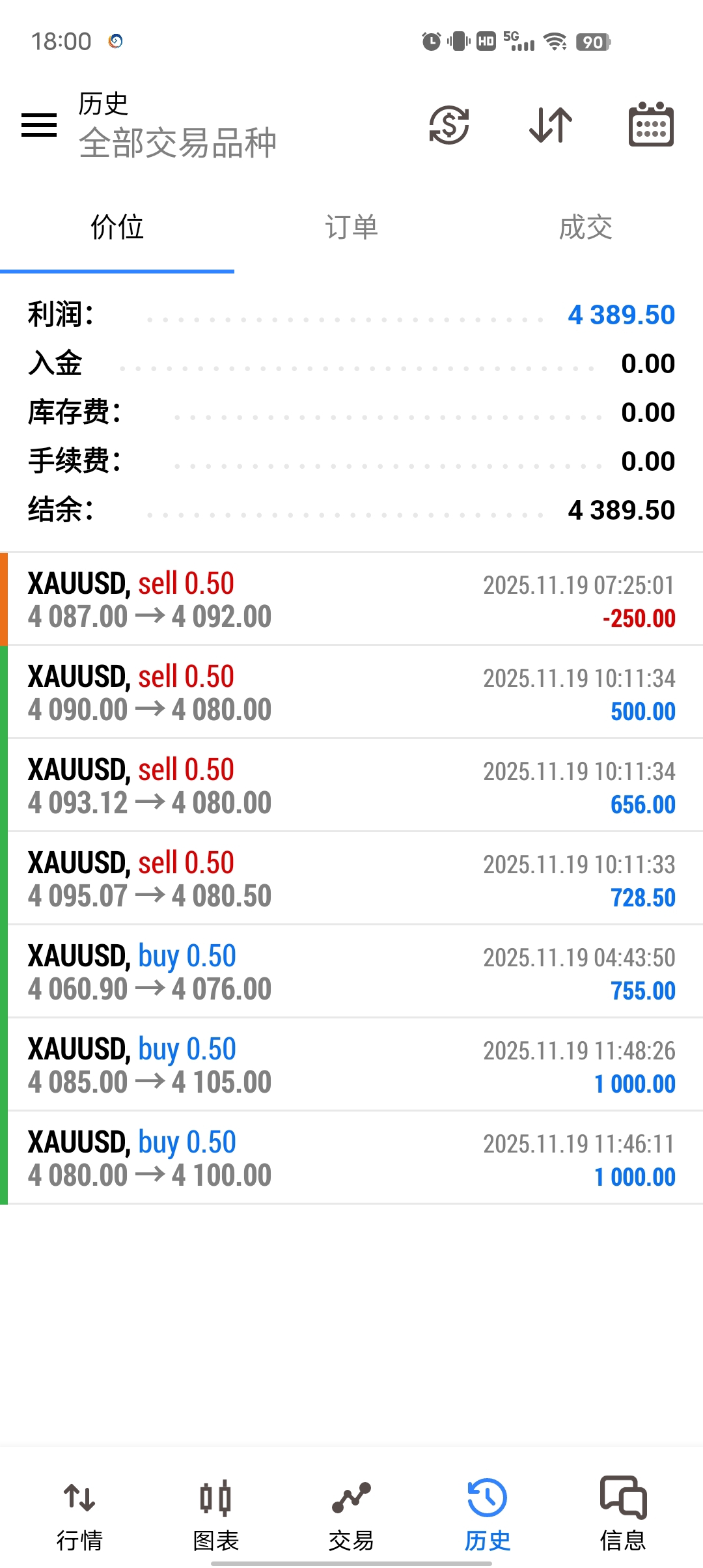Tap the currency symbol filter icon
The image size is (703, 1568).
point(449,124)
